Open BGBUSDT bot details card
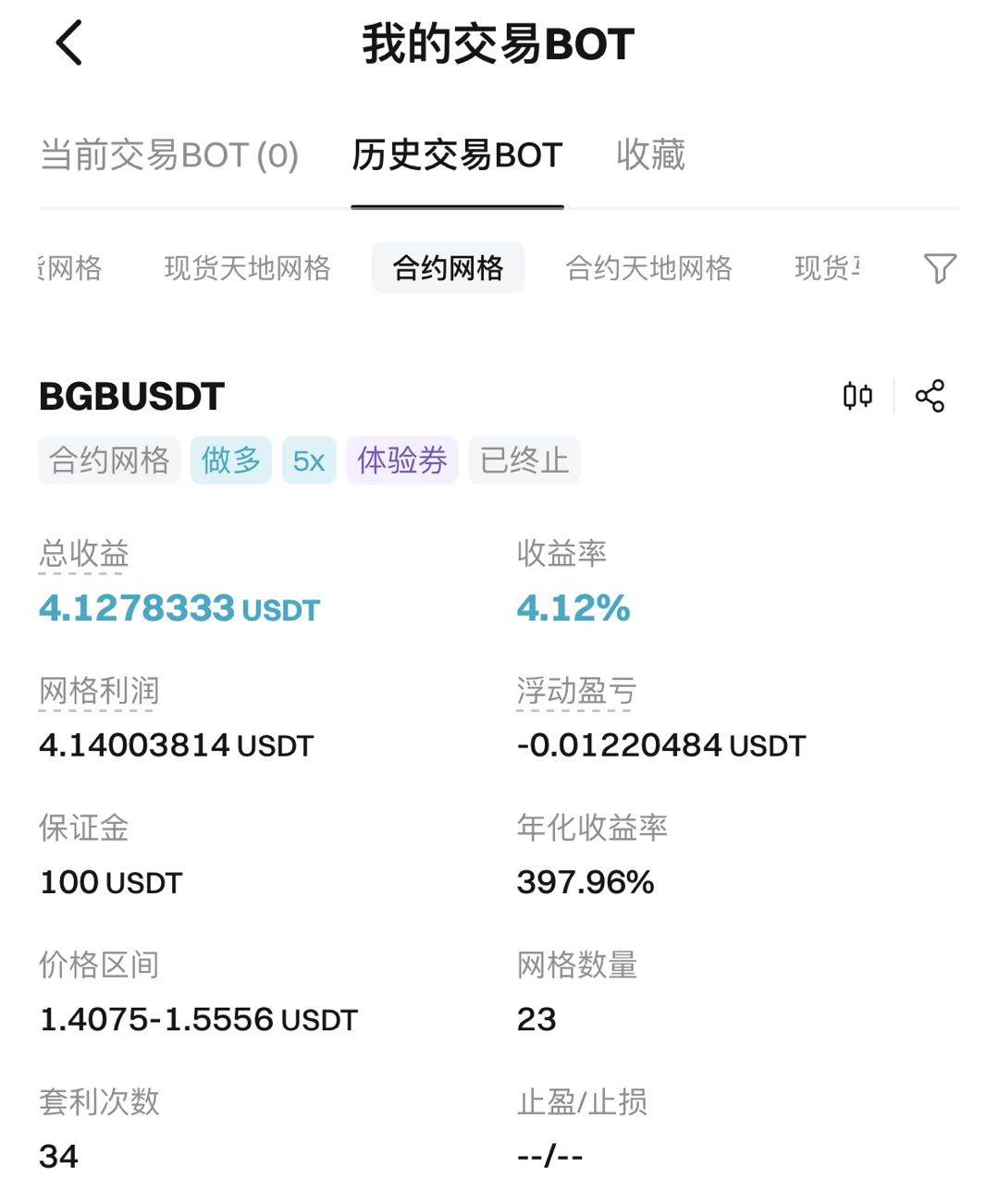The height and width of the screenshot is (1204, 999). [x=131, y=397]
